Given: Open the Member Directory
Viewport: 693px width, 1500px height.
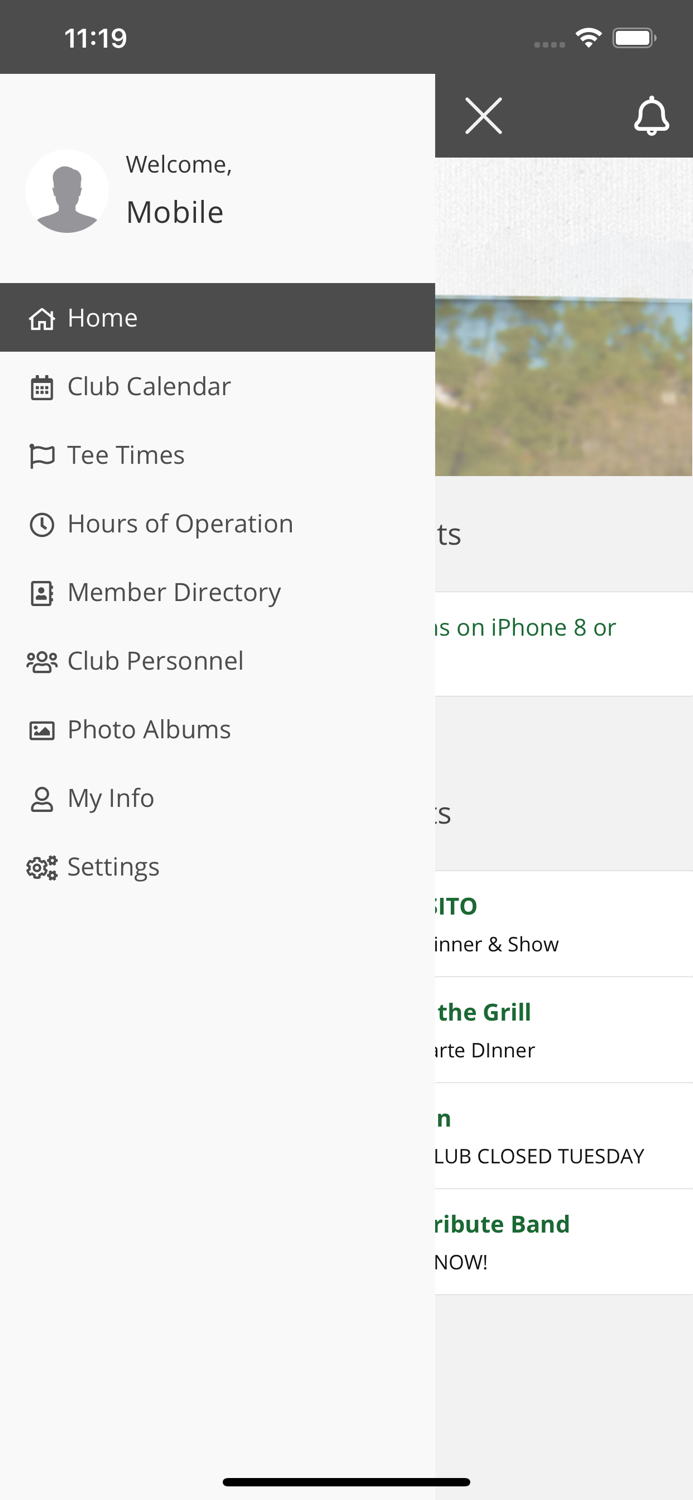Looking at the screenshot, I should [217, 592].
